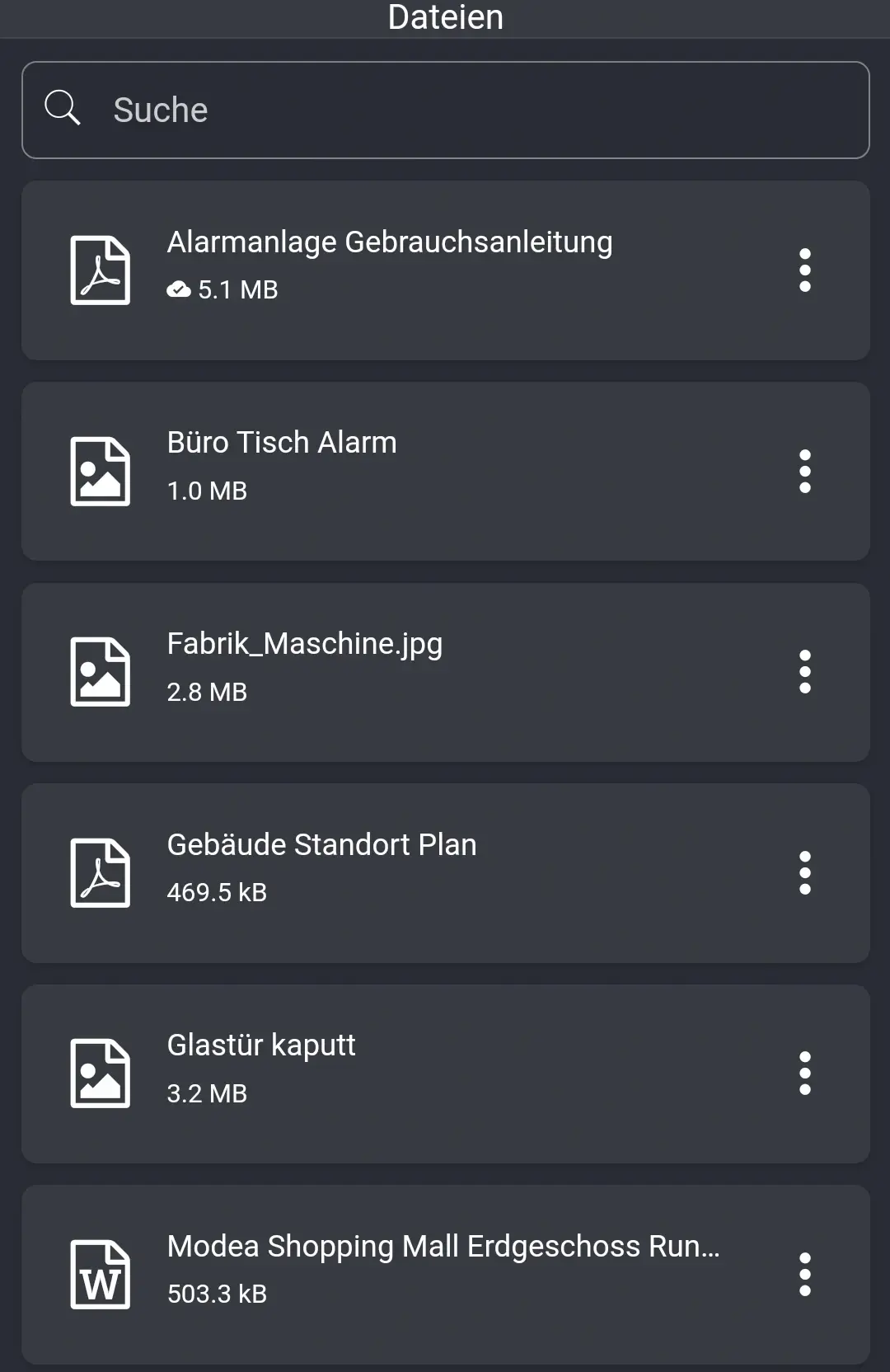
Task: Open the three-dot menu for Gebäude Standort Plan
Action: (804, 872)
